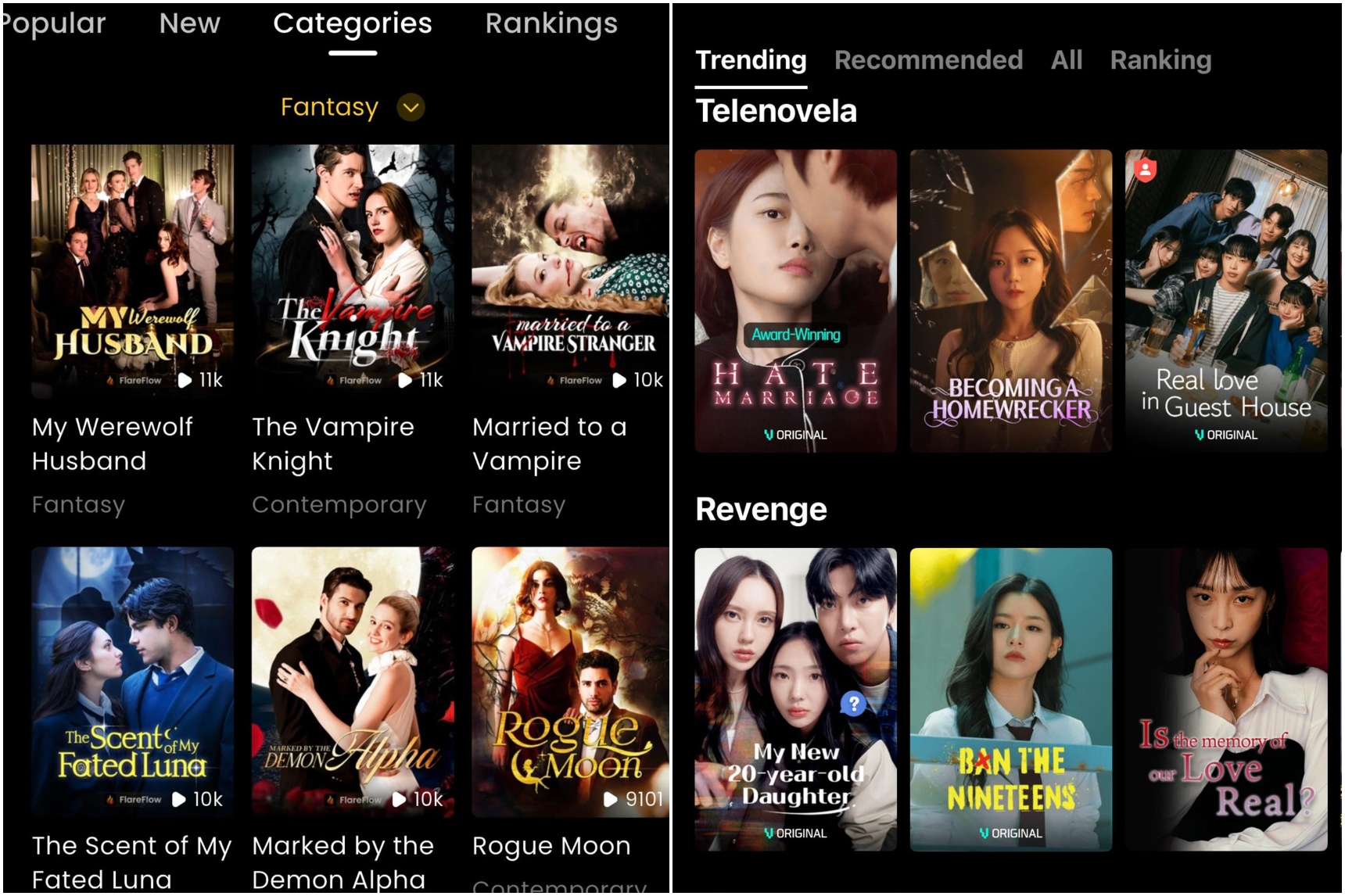Open My Werewolf Husband series
The width and height of the screenshot is (1345, 896).
point(132,270)
